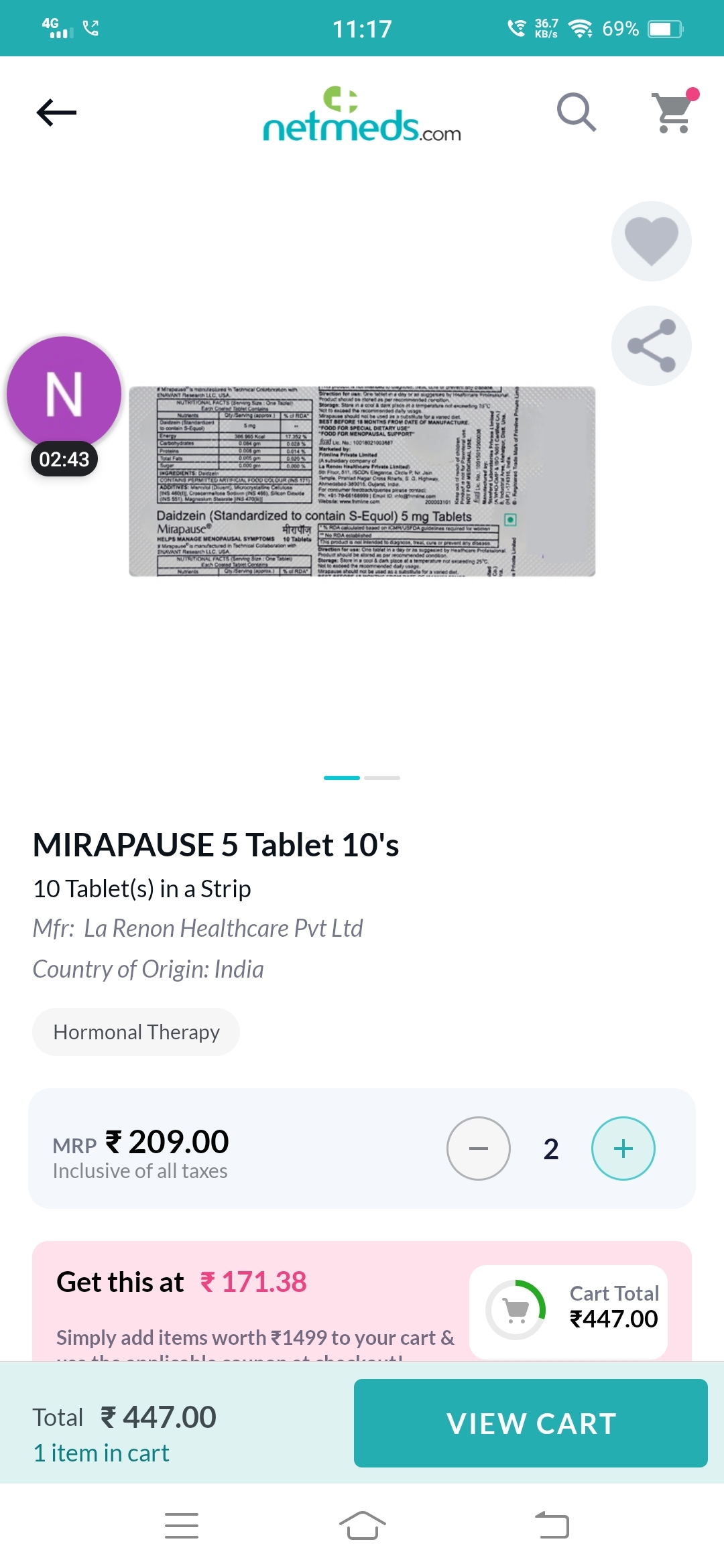This screenshot has width=724, height=1568.
Task: Open the system home button
Action: point(362,1526)
